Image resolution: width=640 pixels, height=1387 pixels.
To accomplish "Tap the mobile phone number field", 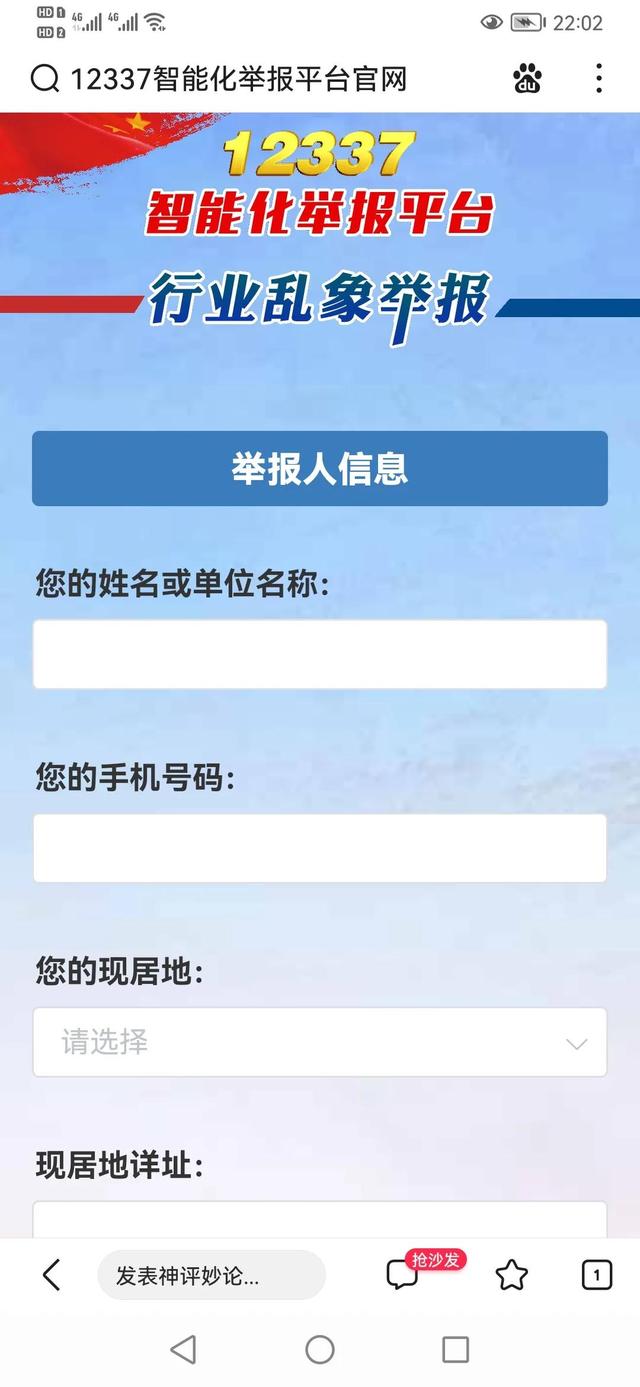I will pos(320,848).
